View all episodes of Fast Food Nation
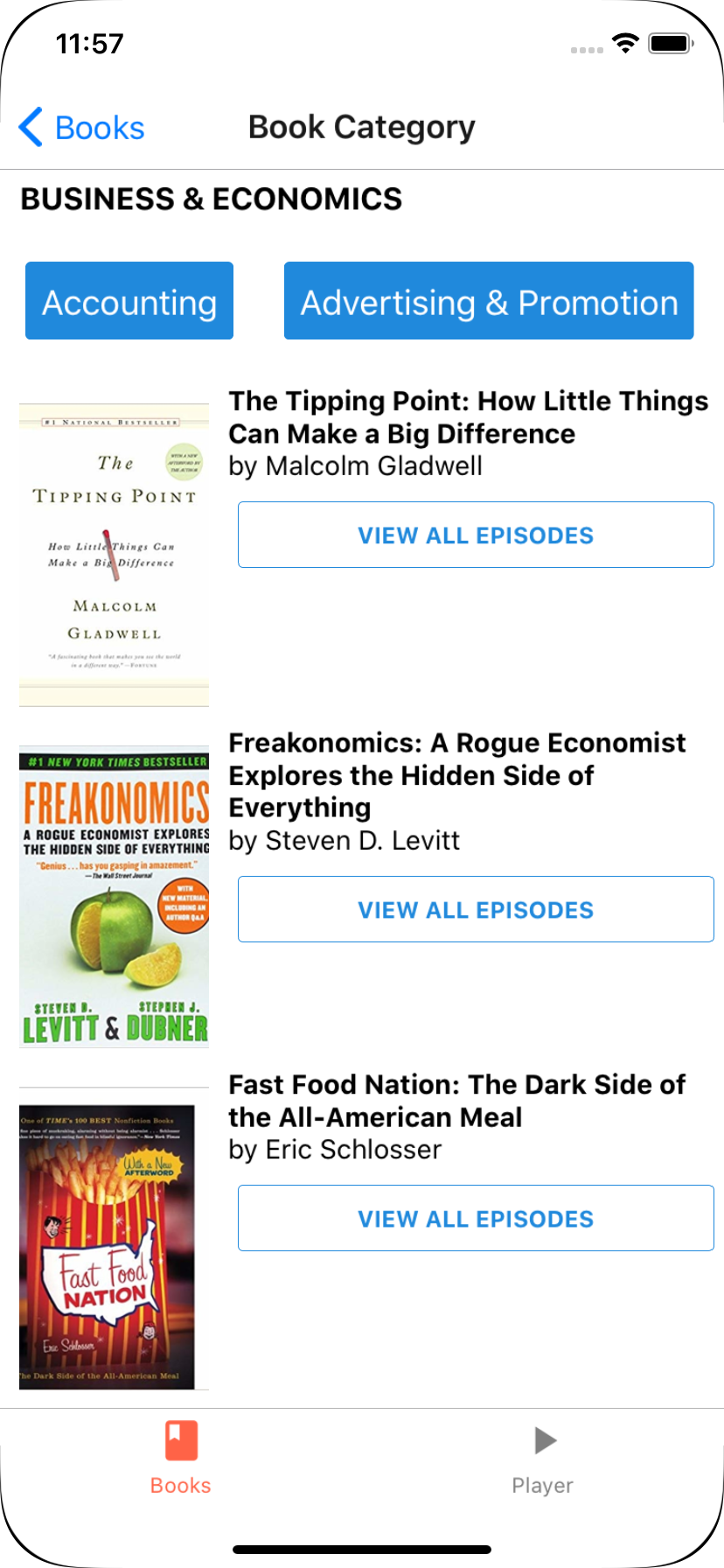Viewport: 724px width, 1568px height. click(x=476, y=1218)
